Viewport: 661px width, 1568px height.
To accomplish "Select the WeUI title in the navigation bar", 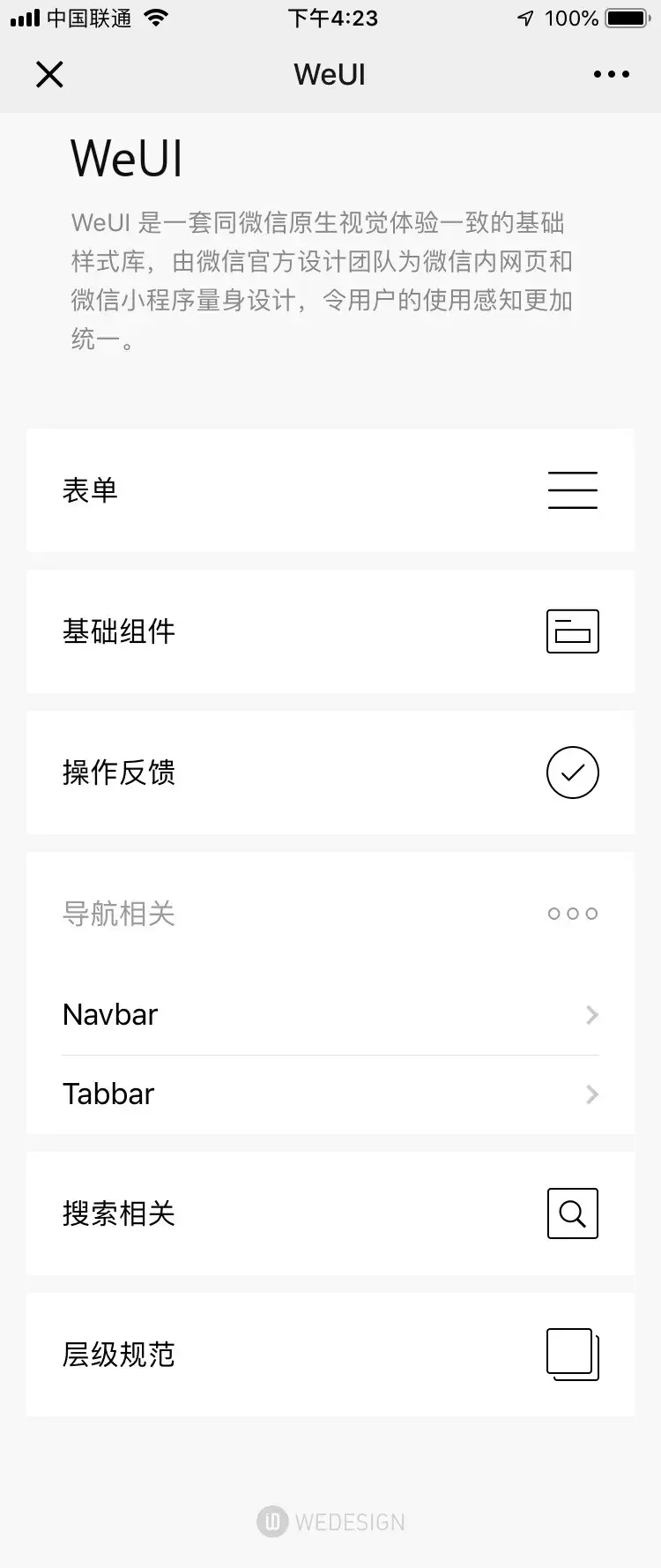I will coord(330,74).
